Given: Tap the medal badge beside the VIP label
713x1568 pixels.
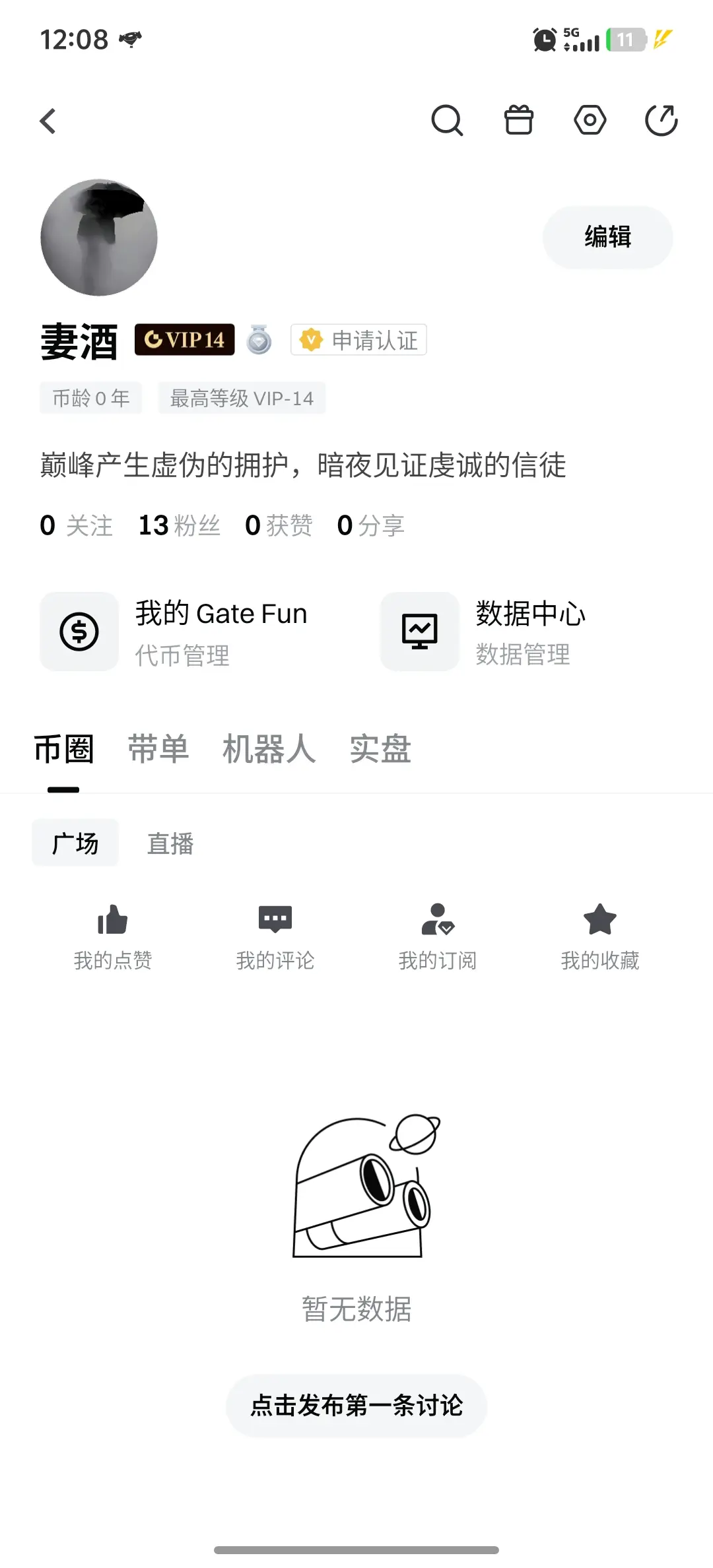Looking at the screenshot, I should 260,340.
